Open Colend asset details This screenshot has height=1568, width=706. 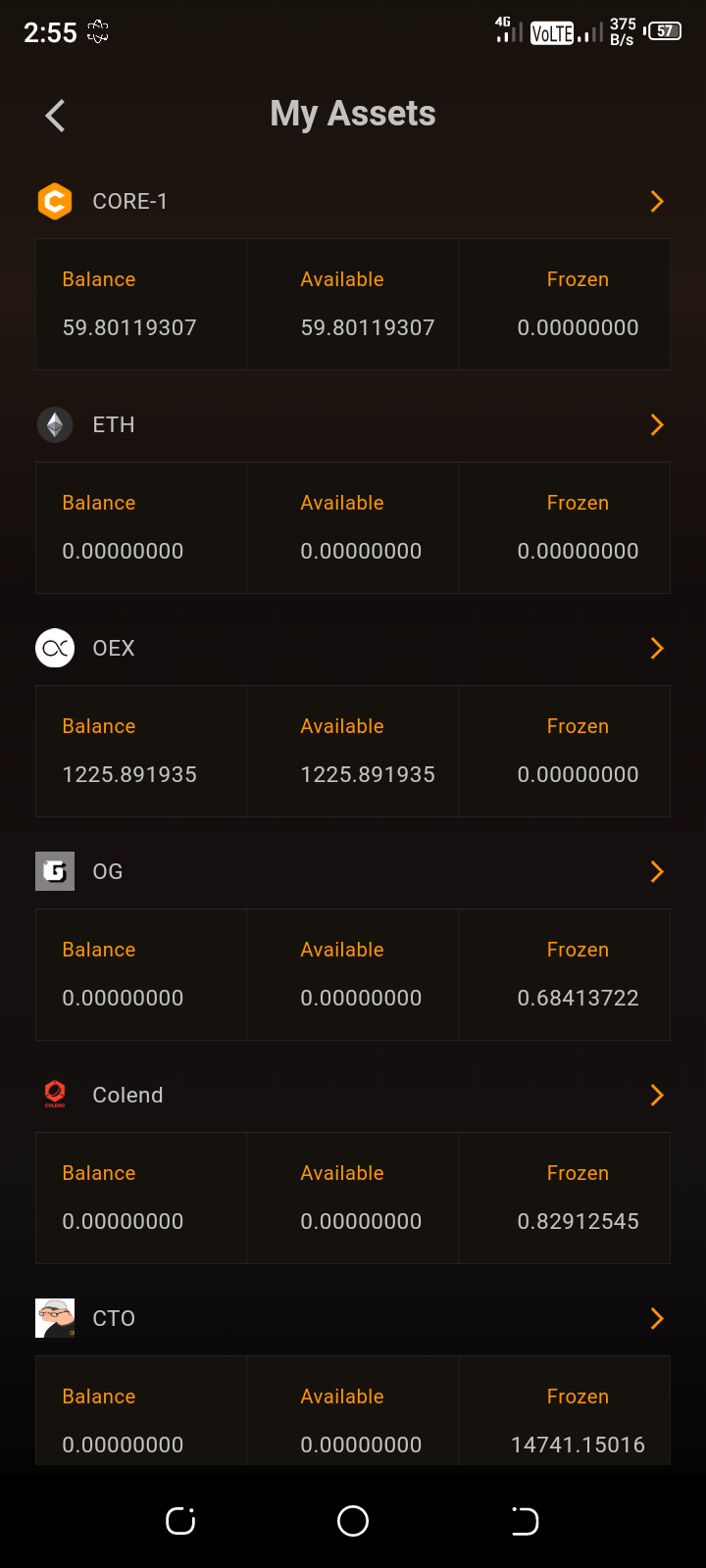(x=353, y=1095)
